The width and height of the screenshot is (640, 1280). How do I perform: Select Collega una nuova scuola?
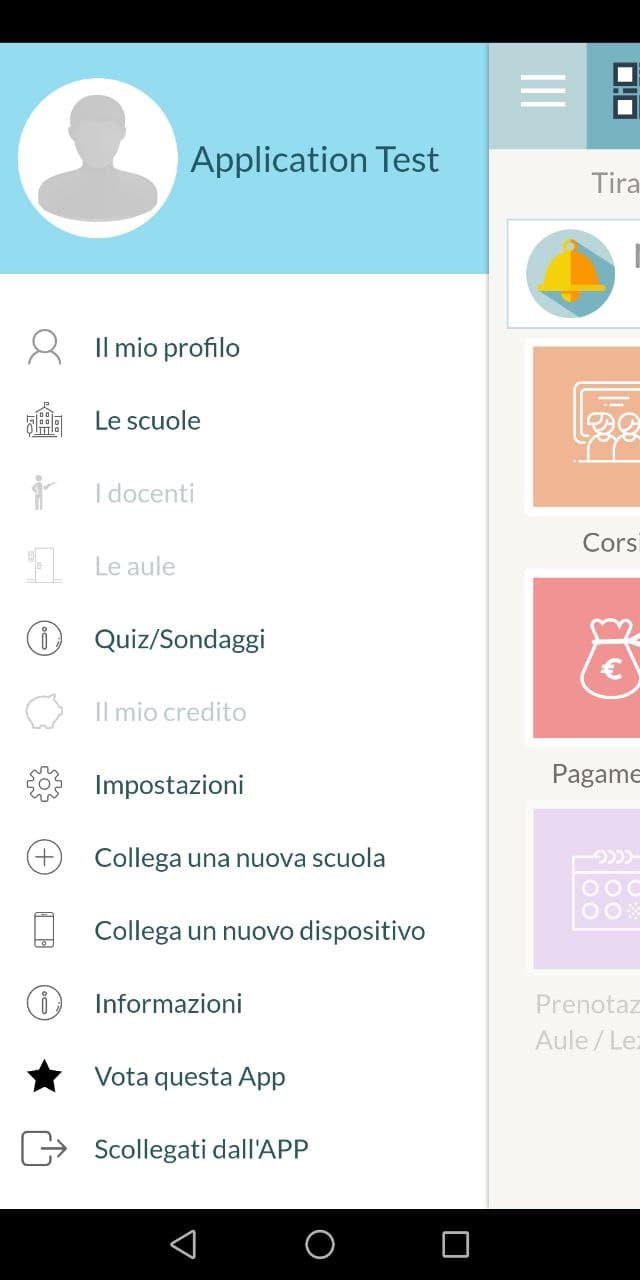tap(244, 858)
